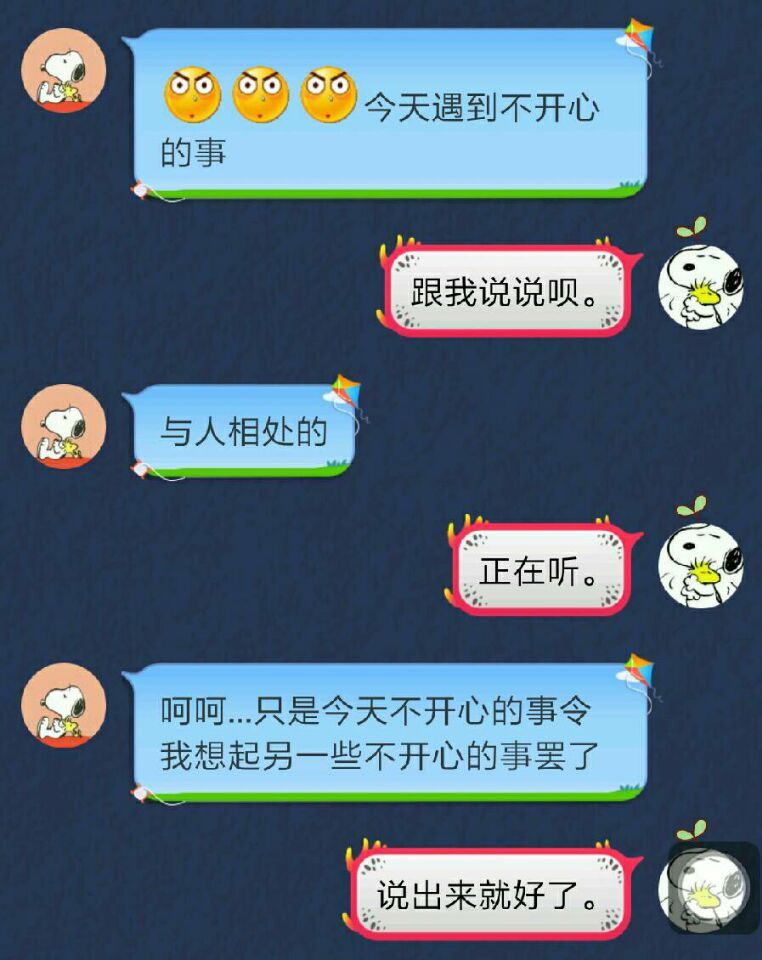Open the avatar beside 与人相处的 message
Image resolution: width=762 pixels, height=960 pixels.
[x=64, y=426]
